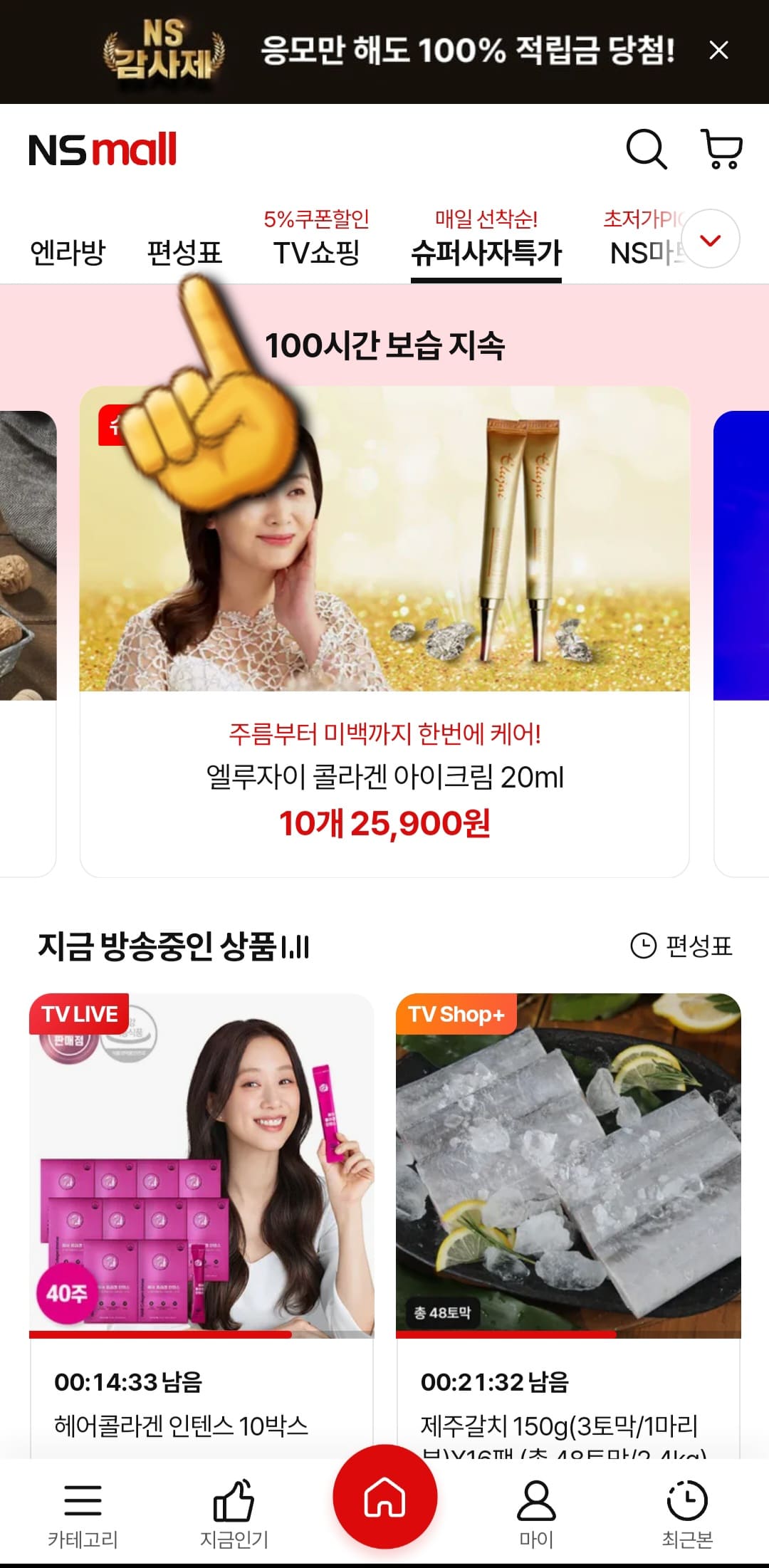This screenshot has height=1568, width=769.
Task: Open the TV쇼핑 tab
Action: coord(318,251)
